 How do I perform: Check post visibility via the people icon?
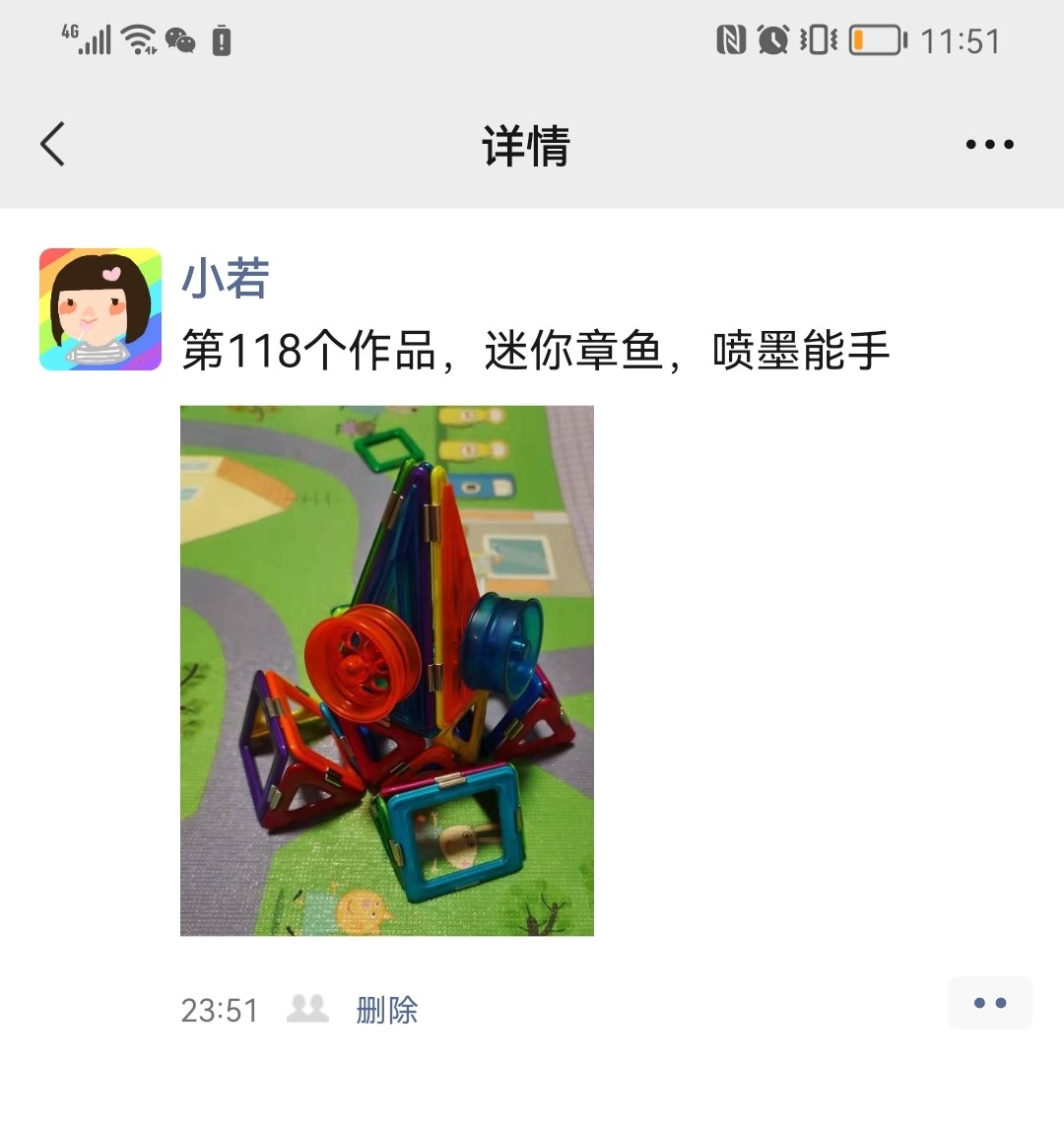(x=307, y=1009)
